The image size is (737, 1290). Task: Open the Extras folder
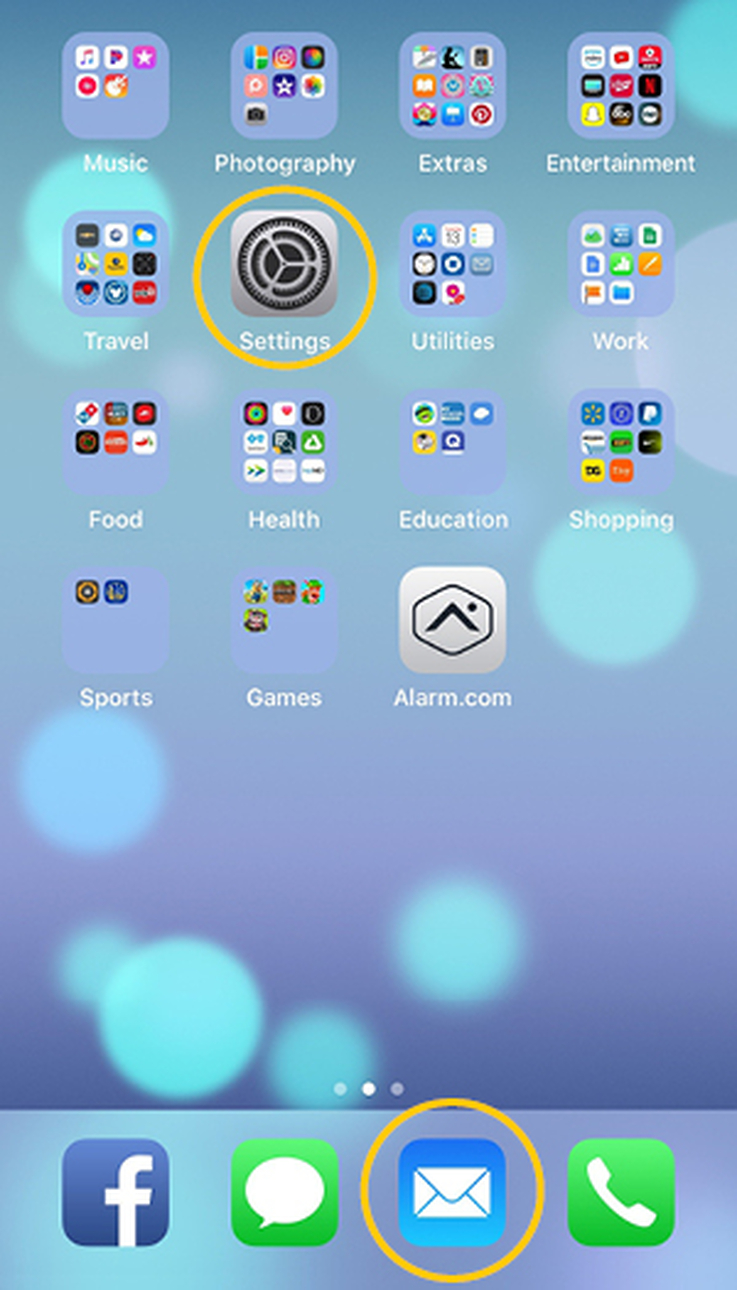(452, 85)
